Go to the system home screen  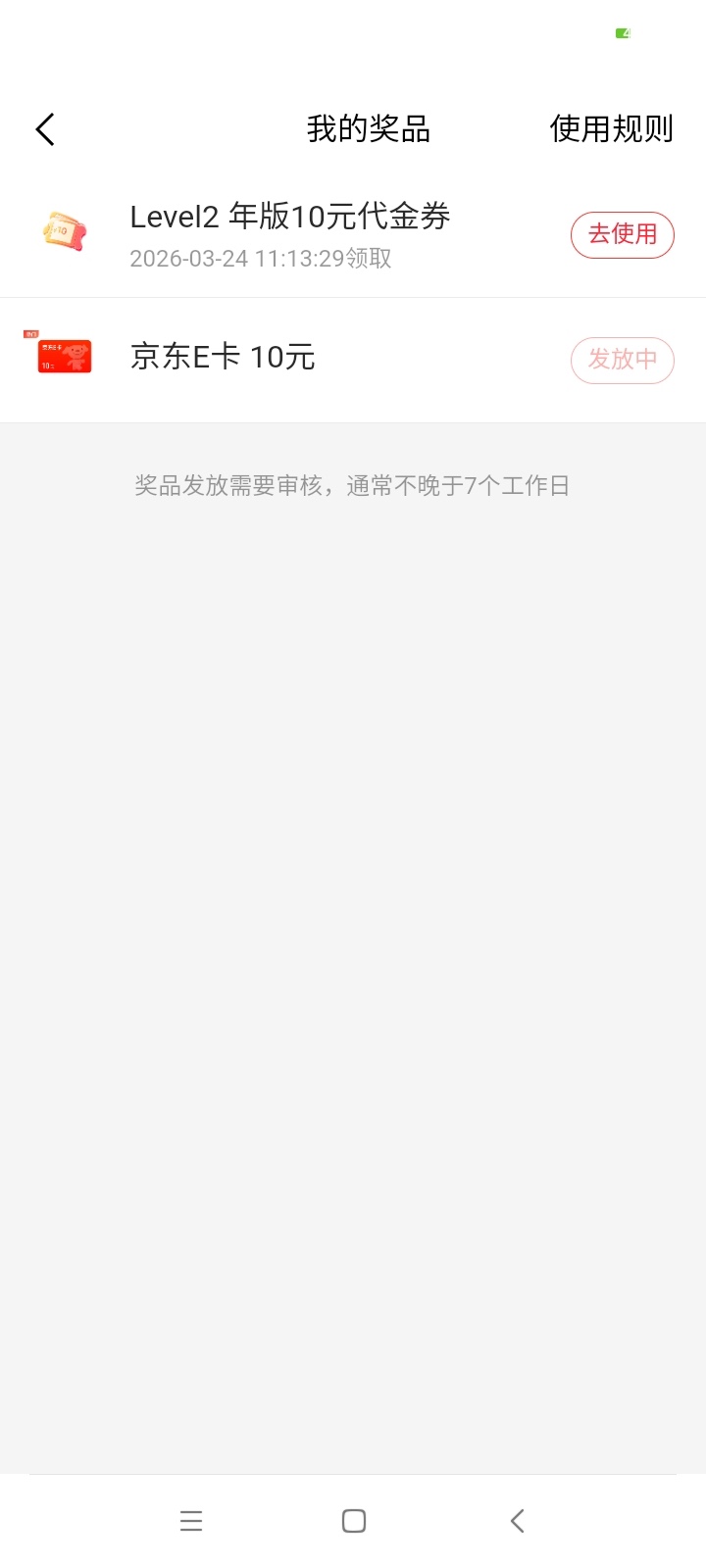[x=353, y=1521]
